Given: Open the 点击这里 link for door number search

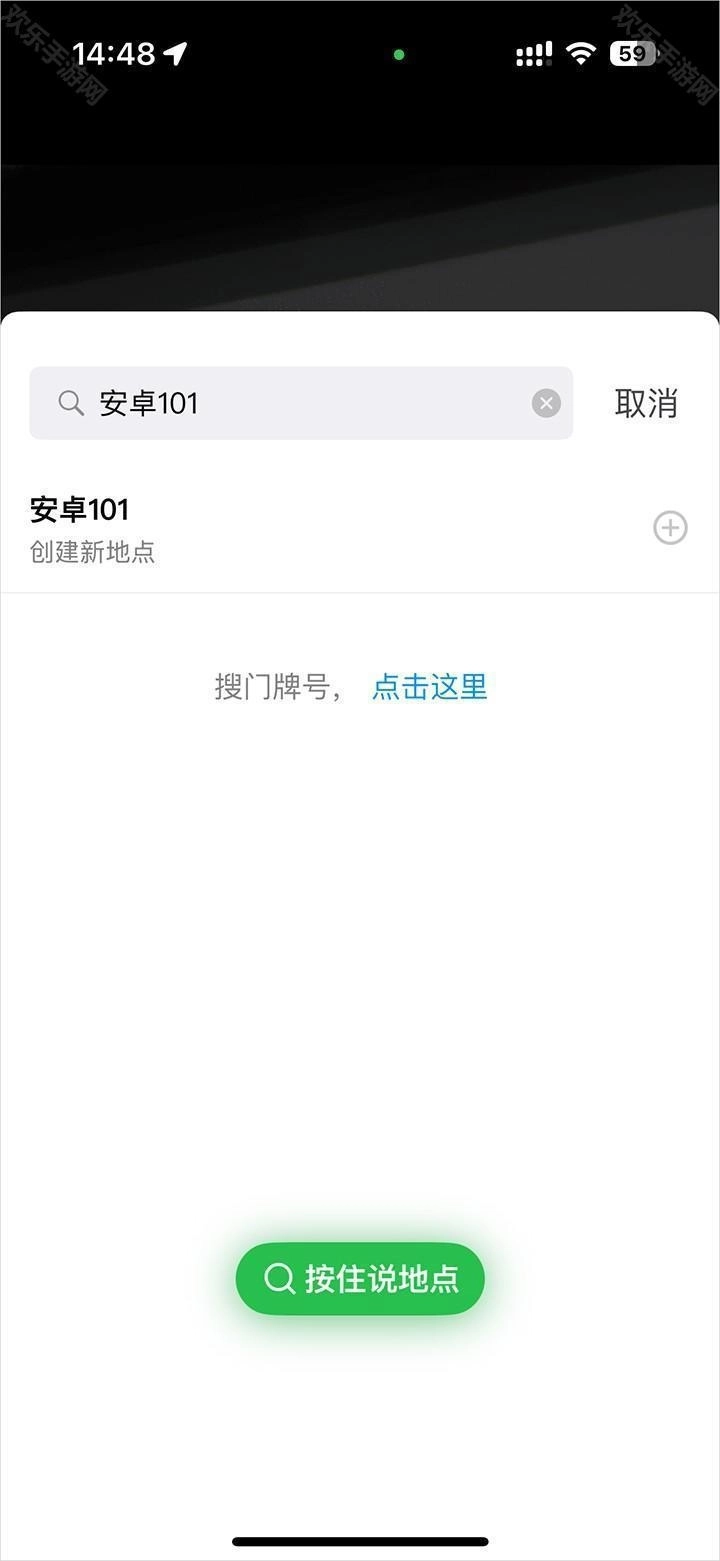Looking at the screenshot, I should coord(429,687).
